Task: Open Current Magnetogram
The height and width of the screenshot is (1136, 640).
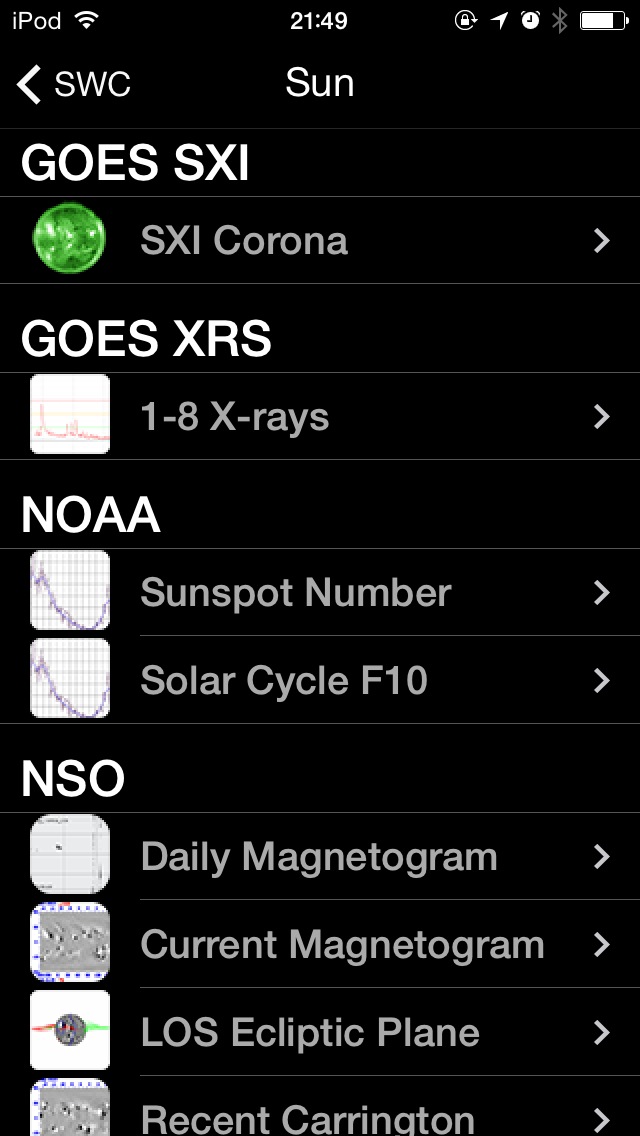Action: coord(320,945)
